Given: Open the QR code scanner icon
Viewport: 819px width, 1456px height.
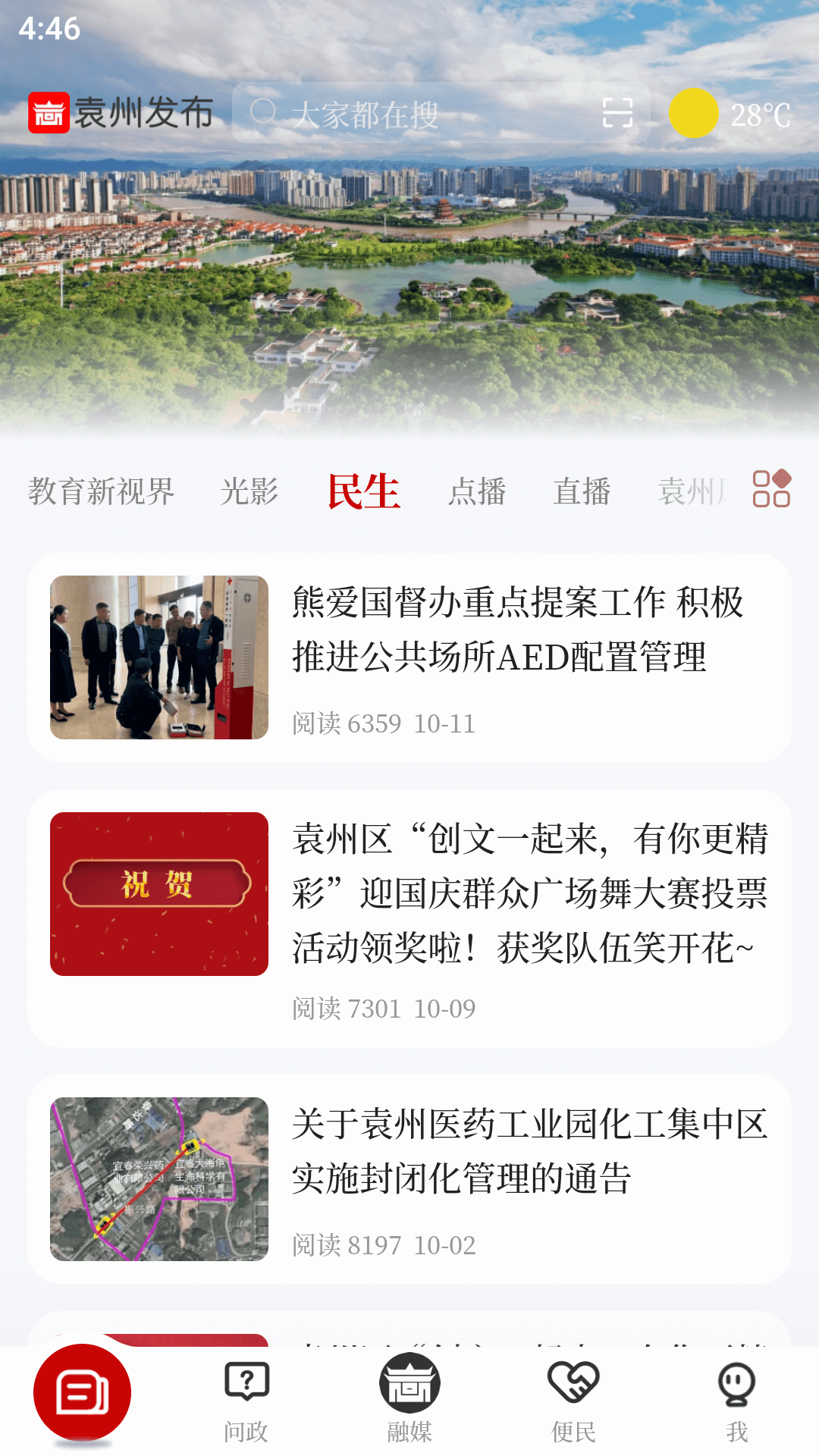Looking at the screenshot, I should click(x=618, y=114).
